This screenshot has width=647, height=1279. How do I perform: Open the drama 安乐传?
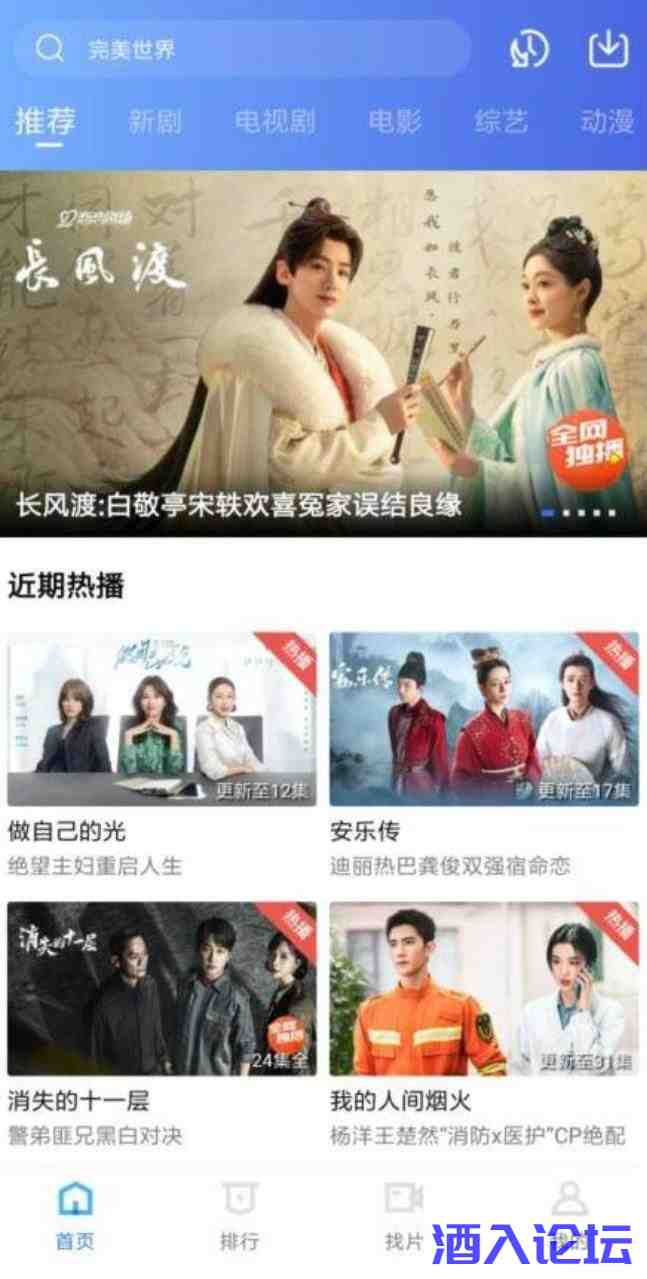pos(484,719)
